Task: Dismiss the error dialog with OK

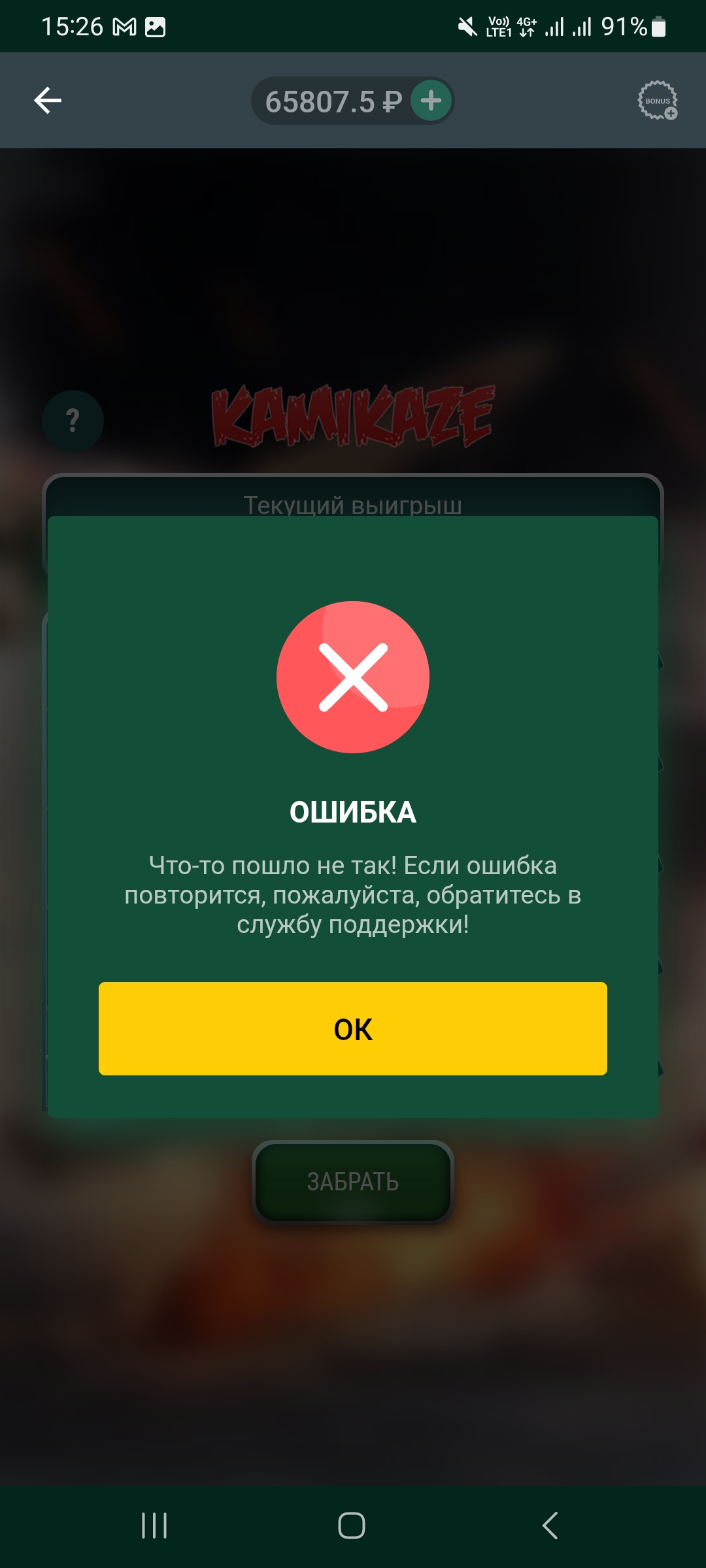Action: tap(353, 1028)
